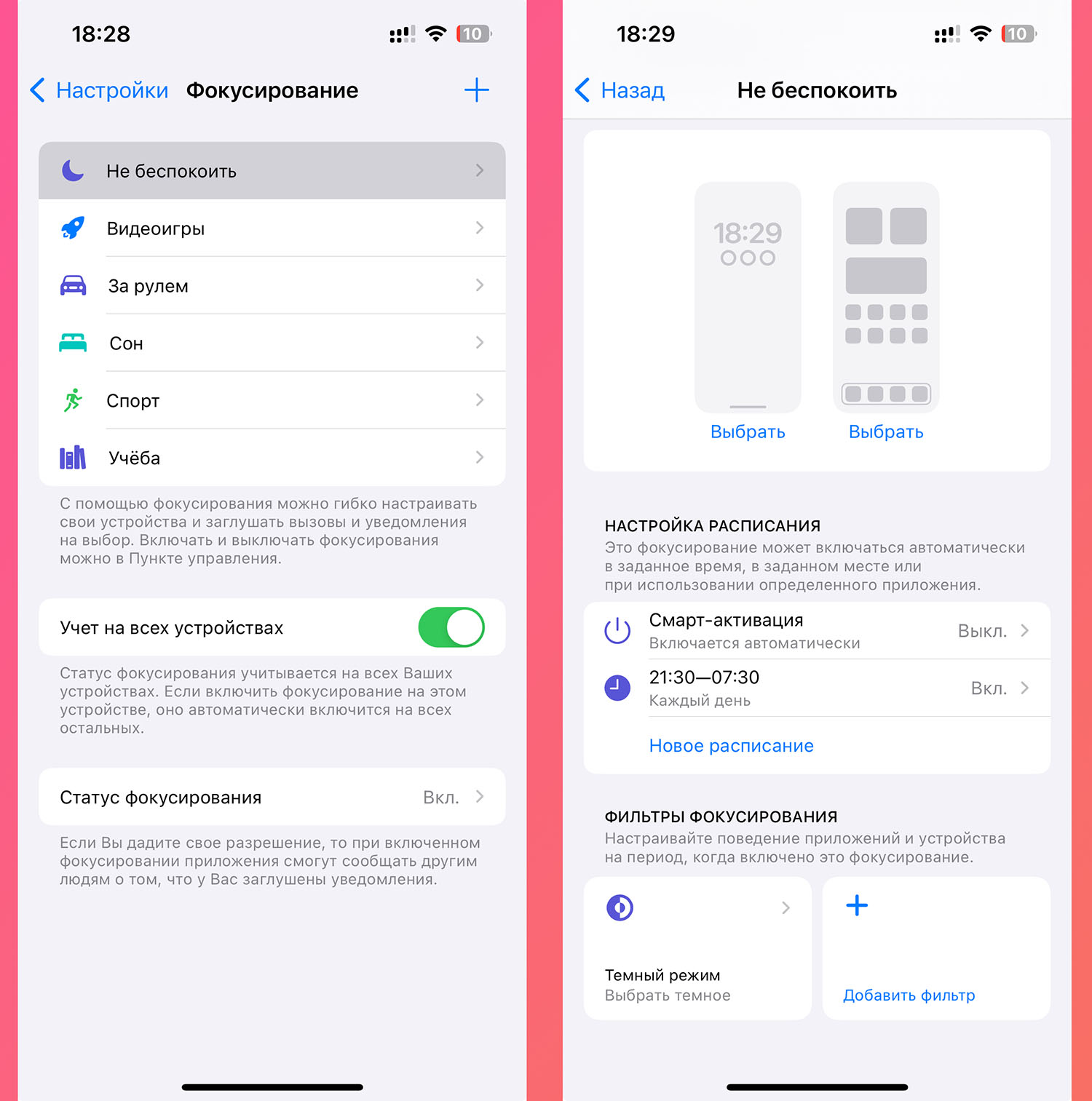Open Статус фокусирования settings
The image size is (1092, 1101).
[x=272, y=798]
